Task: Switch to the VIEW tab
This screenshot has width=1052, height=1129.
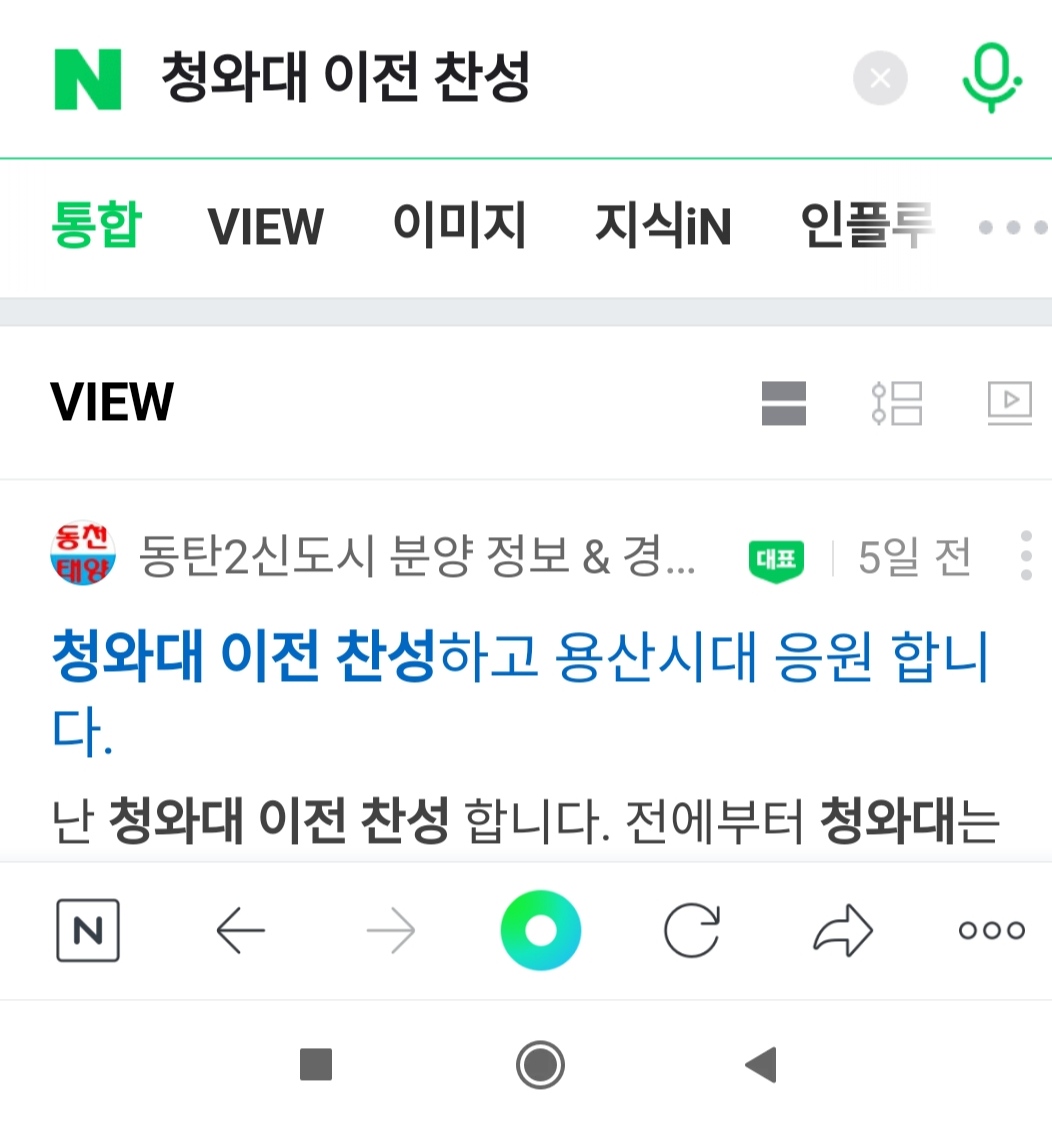Action: pyautogui.click(x=265, y=226)
